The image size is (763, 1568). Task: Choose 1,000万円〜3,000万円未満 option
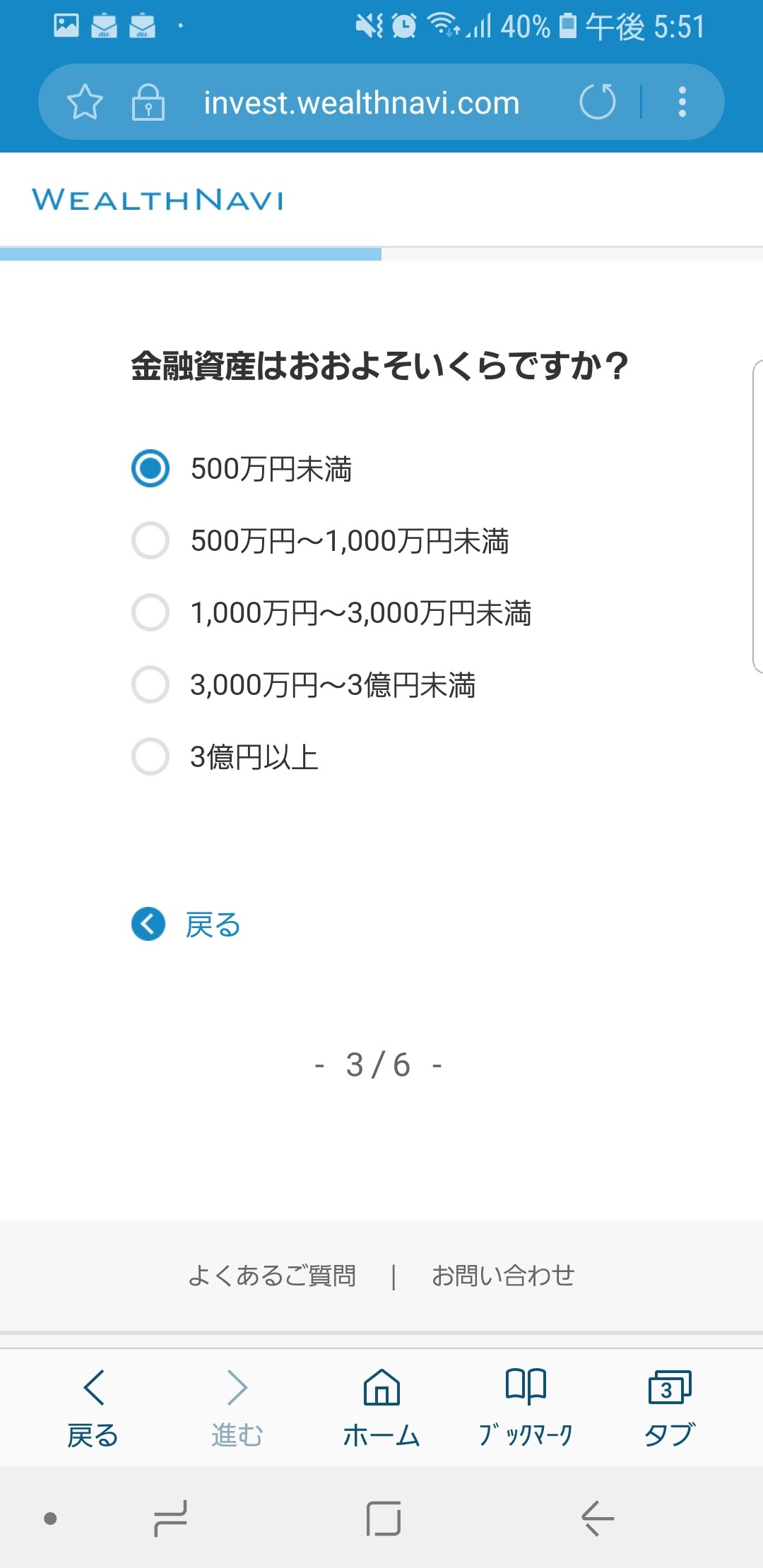150,612
